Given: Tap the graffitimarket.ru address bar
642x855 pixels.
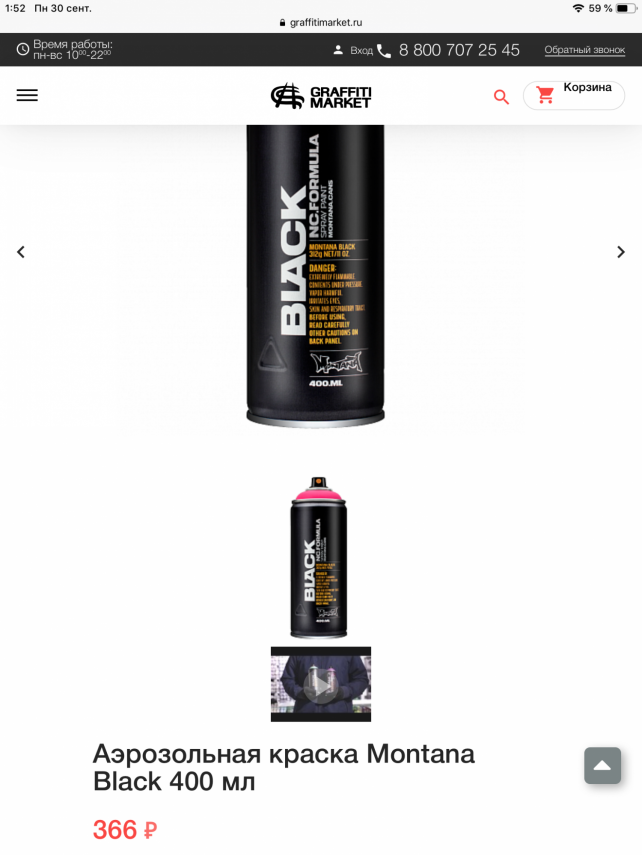Looking at the screenshot, I should (321, 22).
